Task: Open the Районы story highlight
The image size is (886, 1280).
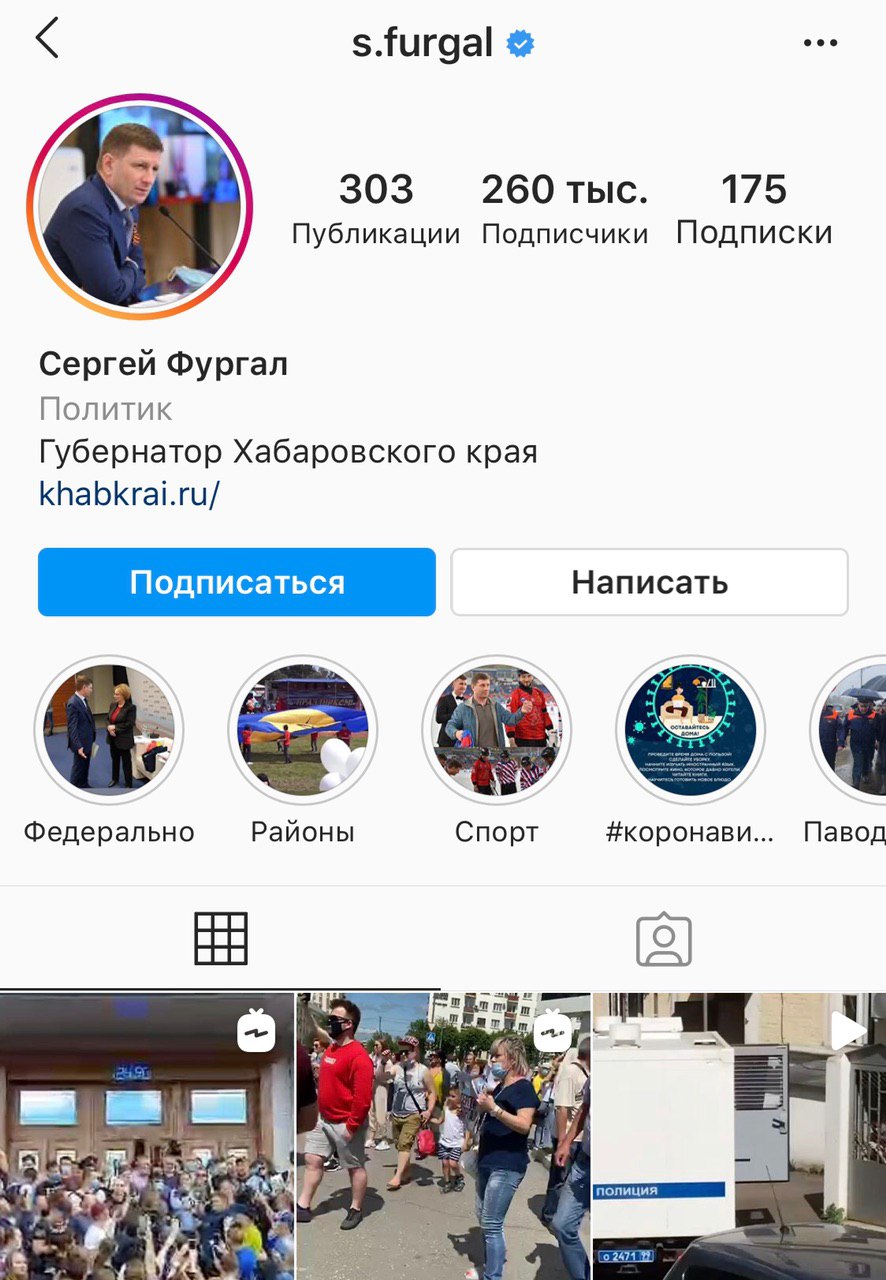Action: 303,730
